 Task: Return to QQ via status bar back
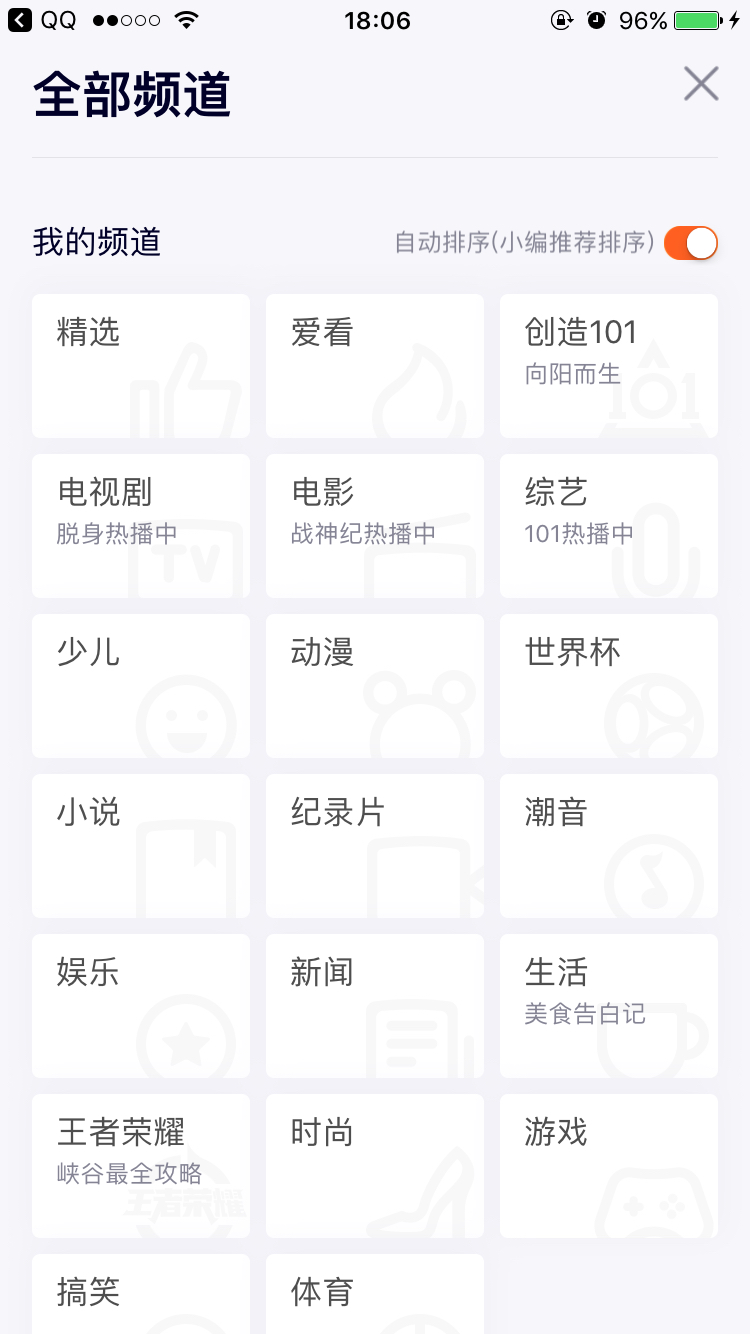click(42, 20)
